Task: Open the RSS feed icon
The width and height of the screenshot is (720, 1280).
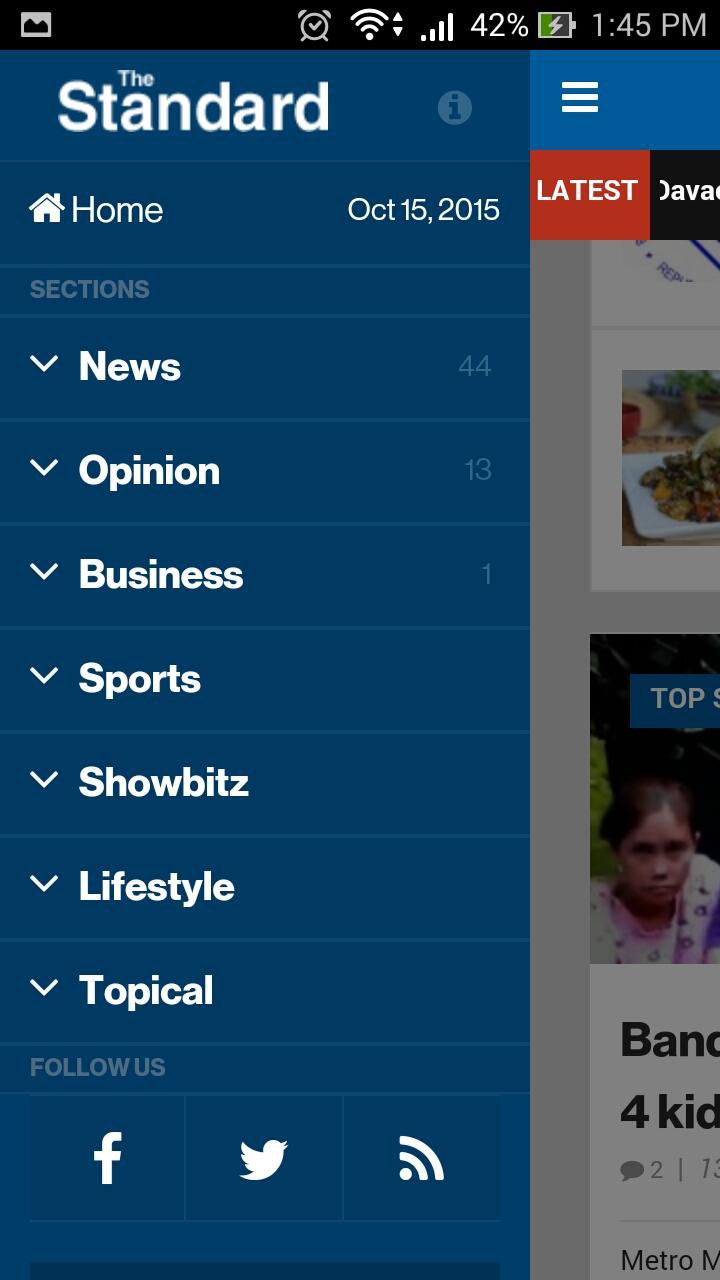Action: tap(421, 1157)
